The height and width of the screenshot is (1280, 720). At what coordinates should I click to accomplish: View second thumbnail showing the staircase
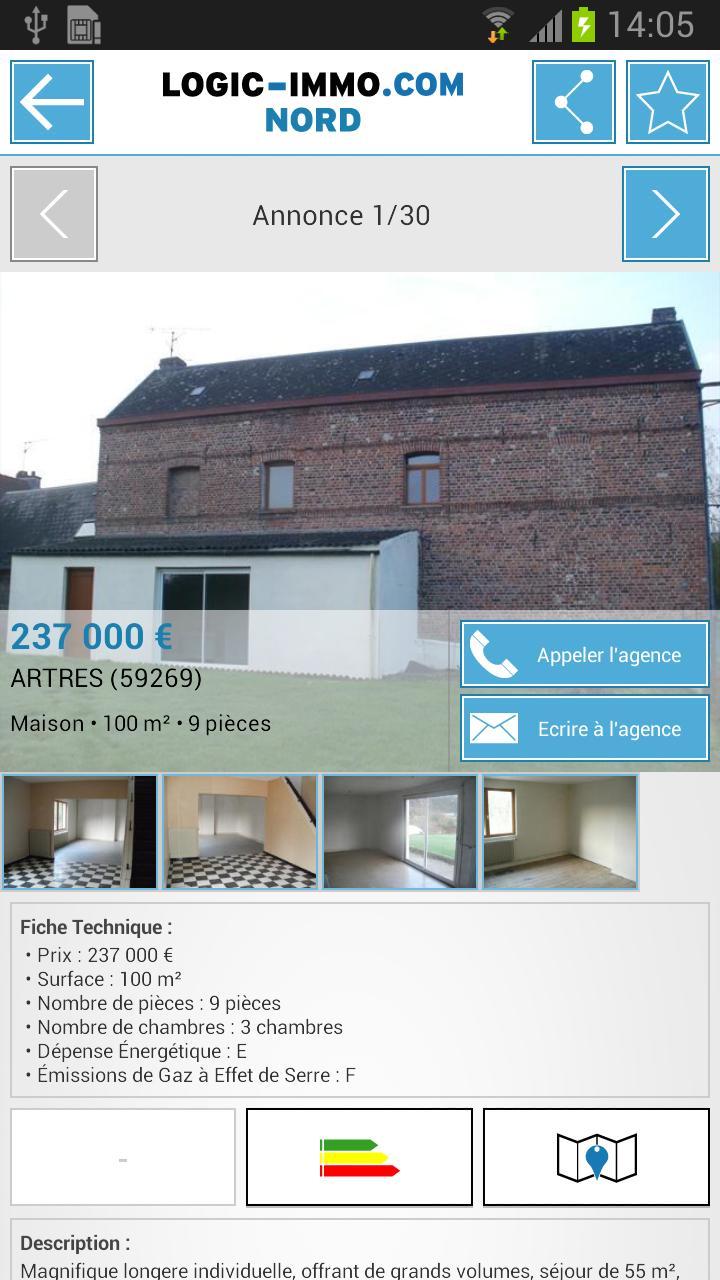tap(240, 832)
